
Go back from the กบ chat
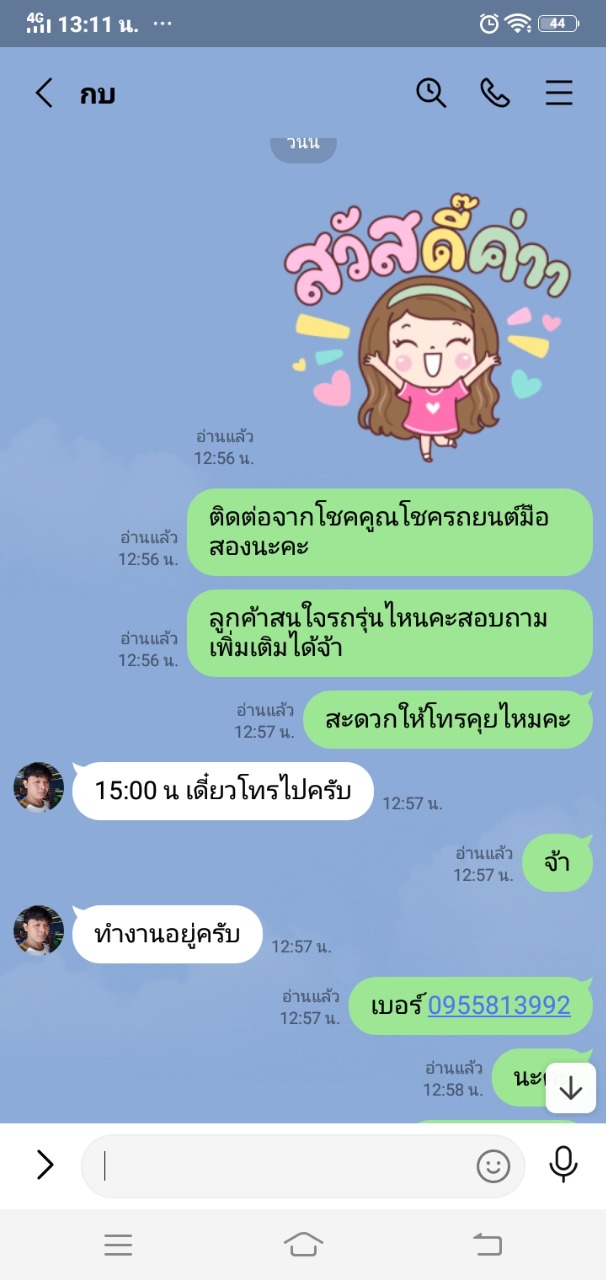(44, 94)
